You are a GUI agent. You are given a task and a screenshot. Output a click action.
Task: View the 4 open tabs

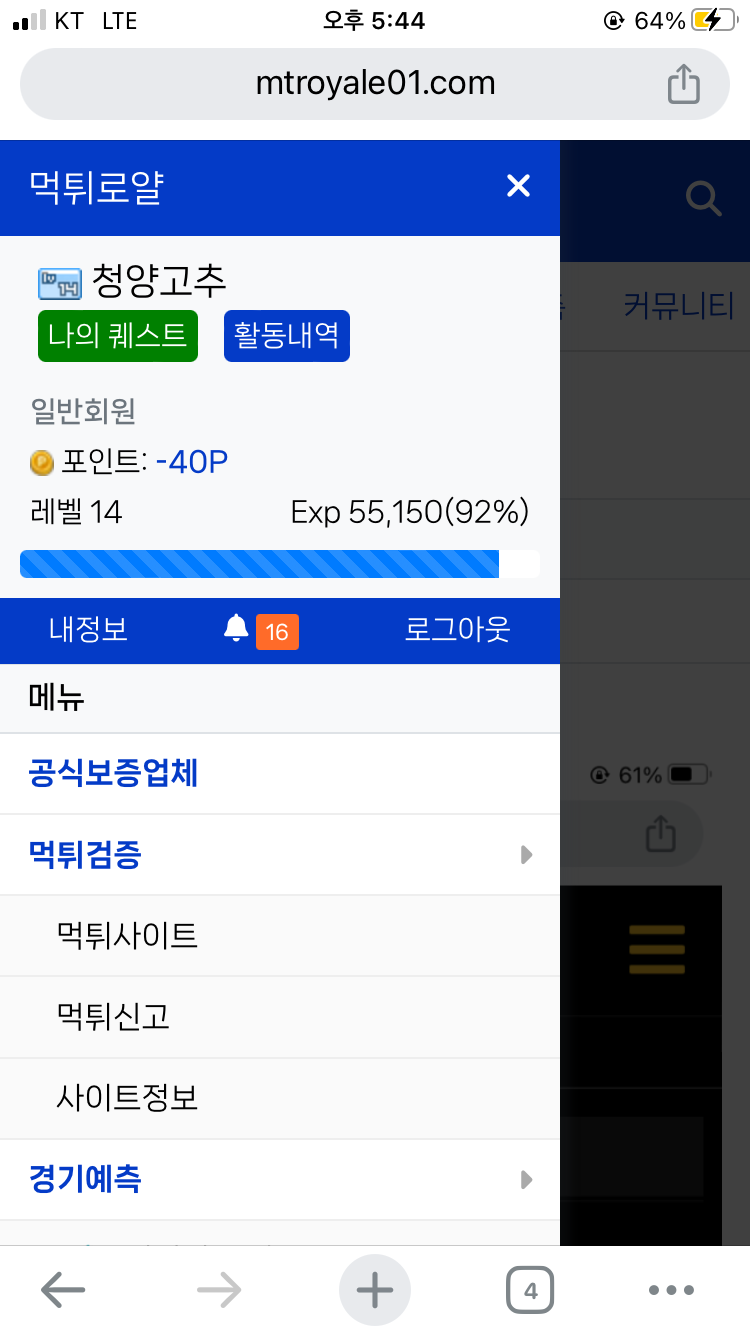click(x=530, y=1290)
